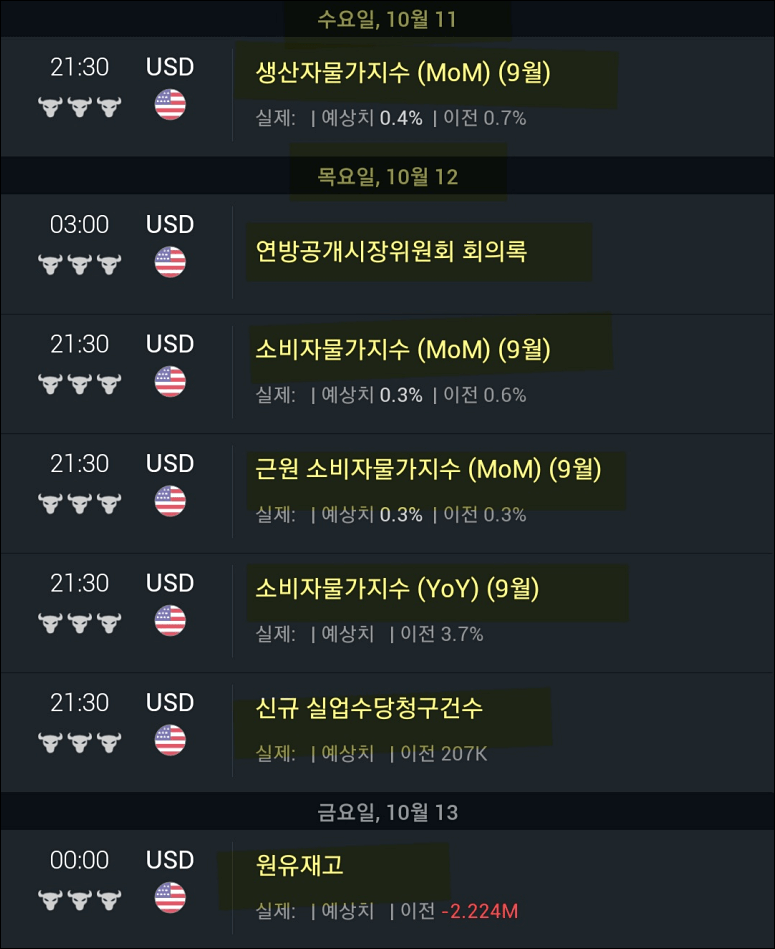Select the 목요일, 10월 12 date header
The height and width of the screenshot is (949, 775).
pyautogui.click(x=387, y=175)
